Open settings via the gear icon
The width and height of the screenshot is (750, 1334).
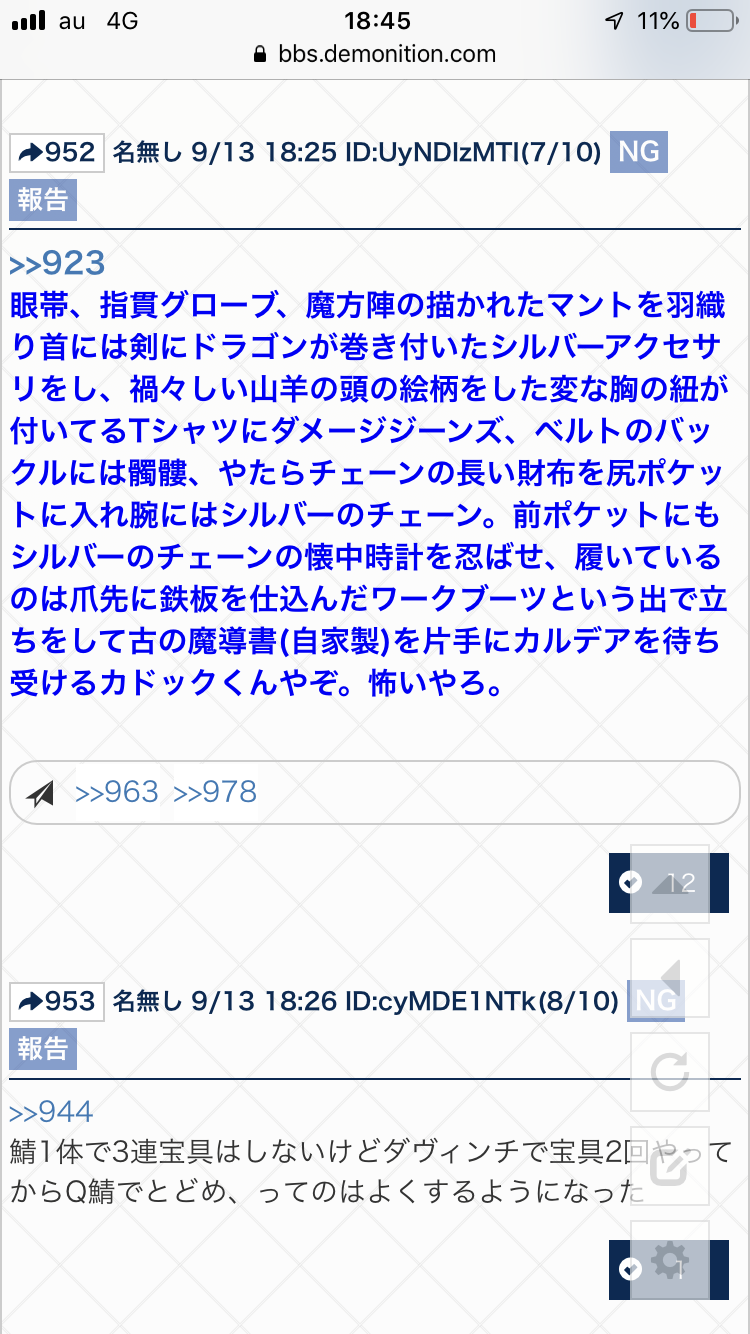(671, 1260)
